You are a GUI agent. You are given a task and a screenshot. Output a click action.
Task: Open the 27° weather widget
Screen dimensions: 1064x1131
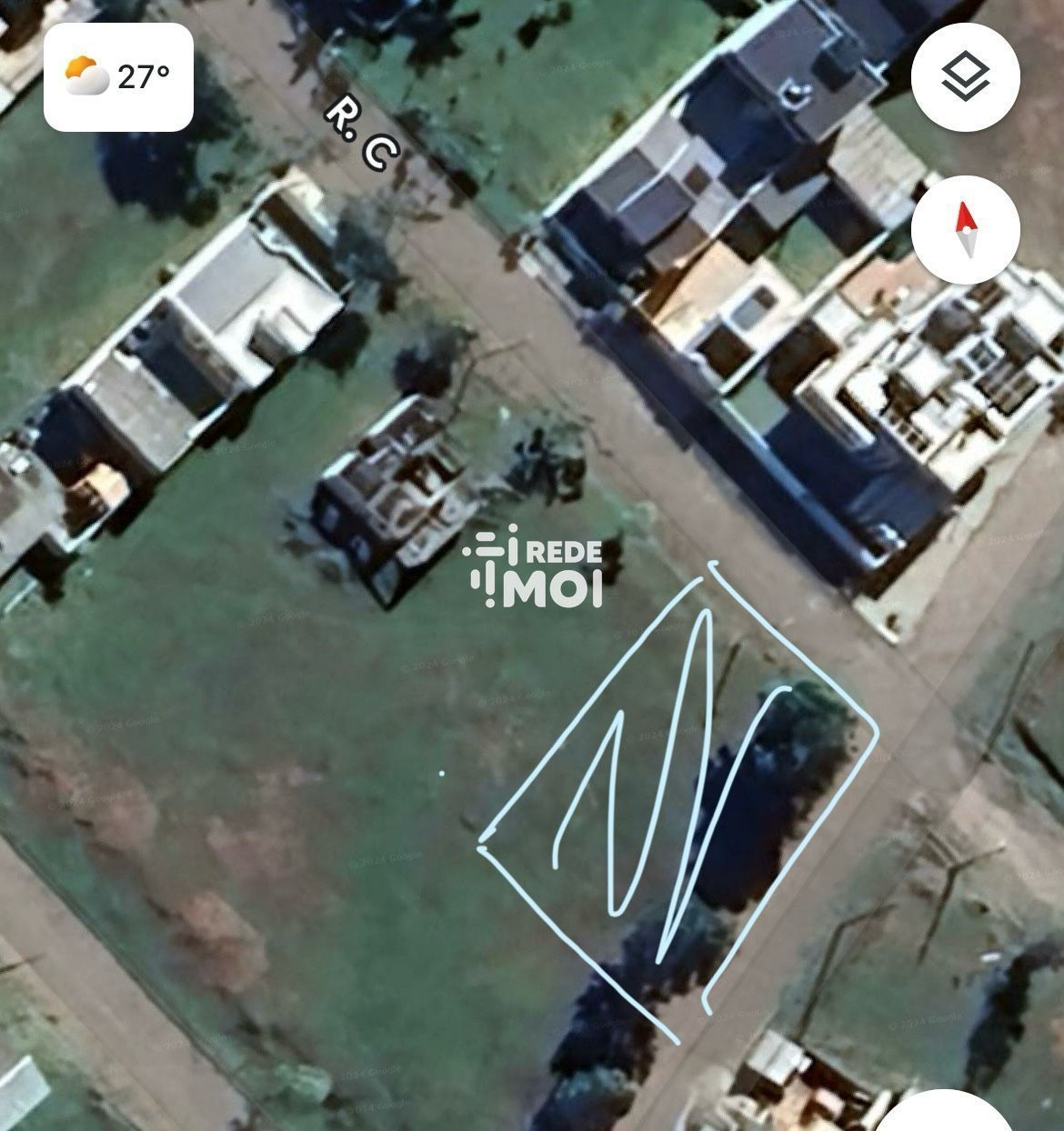coord(118,77)
